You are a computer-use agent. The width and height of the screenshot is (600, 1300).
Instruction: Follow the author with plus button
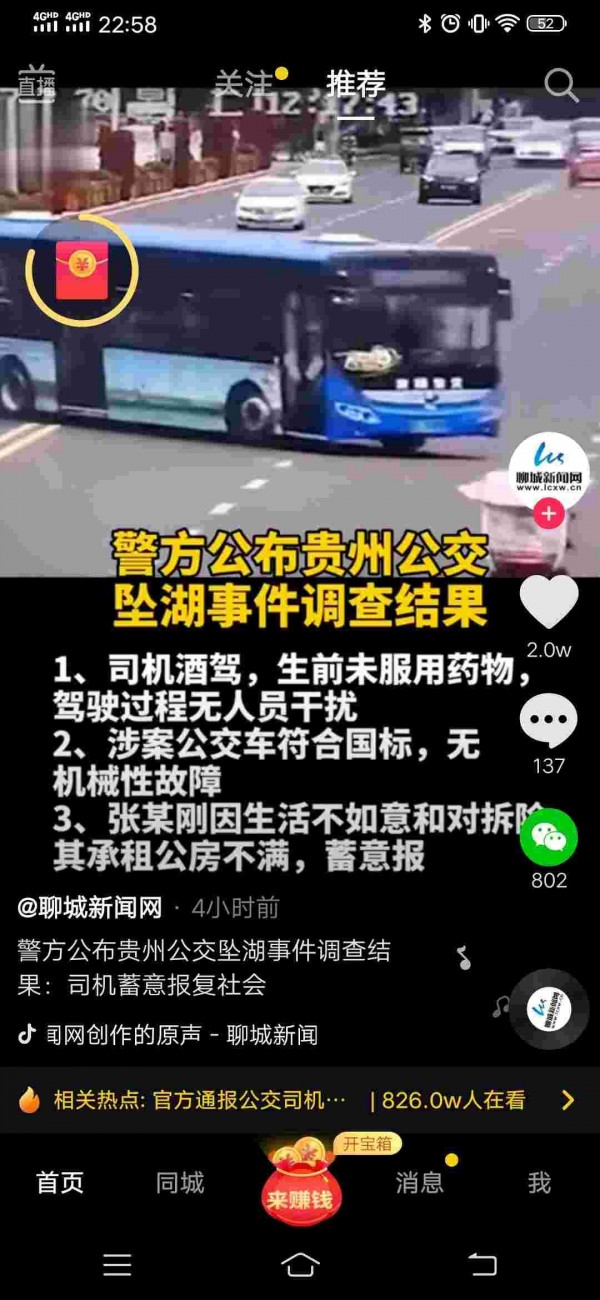click(548, 515)
